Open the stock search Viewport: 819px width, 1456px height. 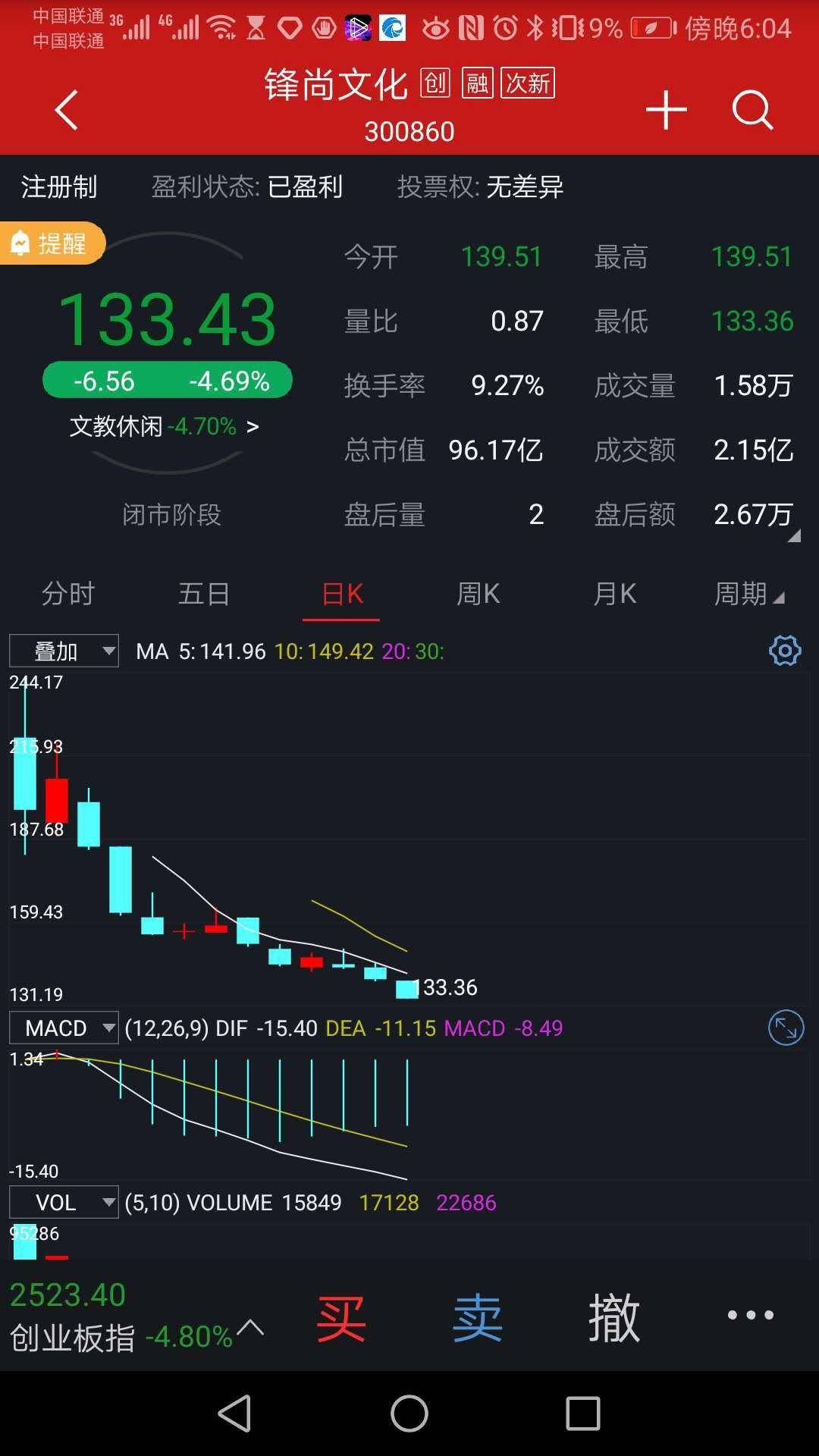tap(751, 108)
